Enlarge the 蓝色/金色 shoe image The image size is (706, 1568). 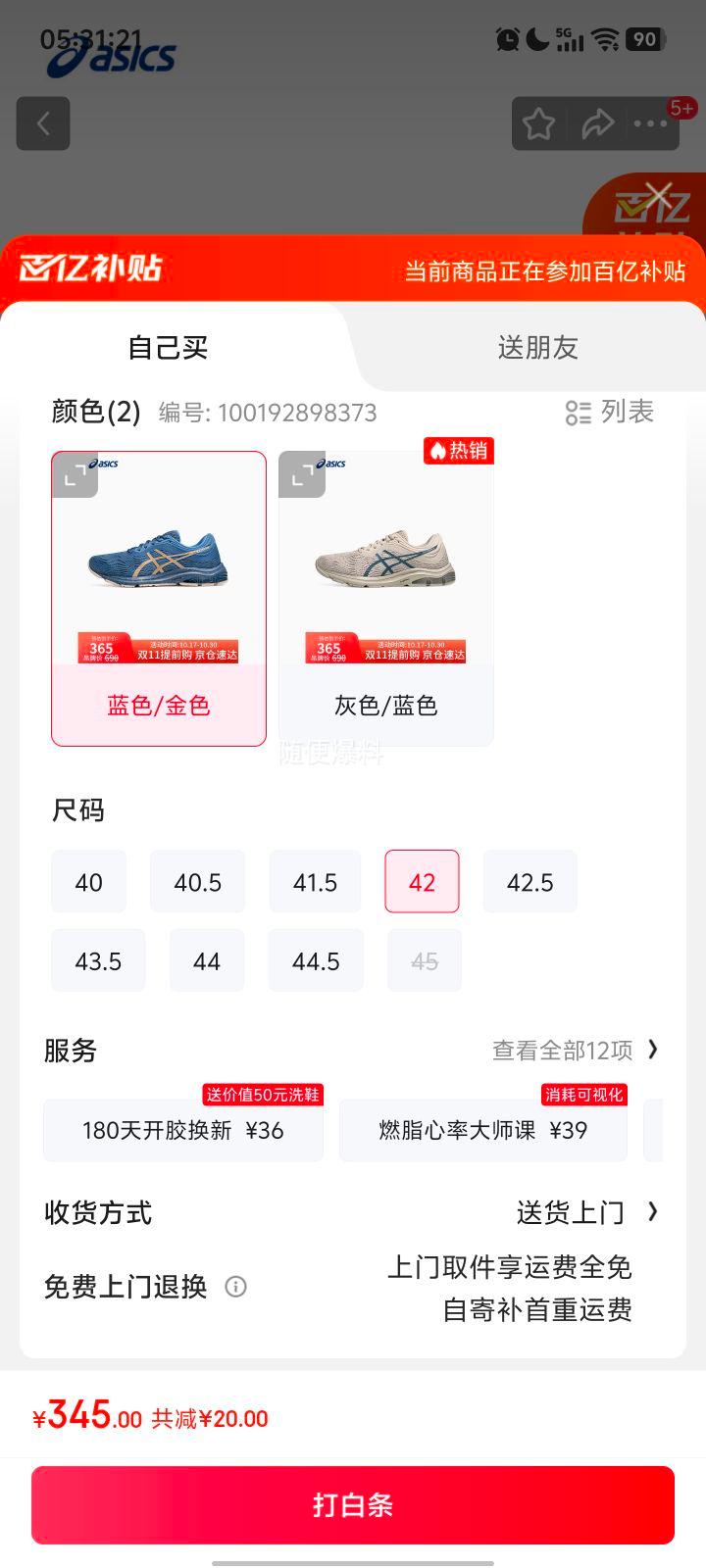(x=75, y=475)
